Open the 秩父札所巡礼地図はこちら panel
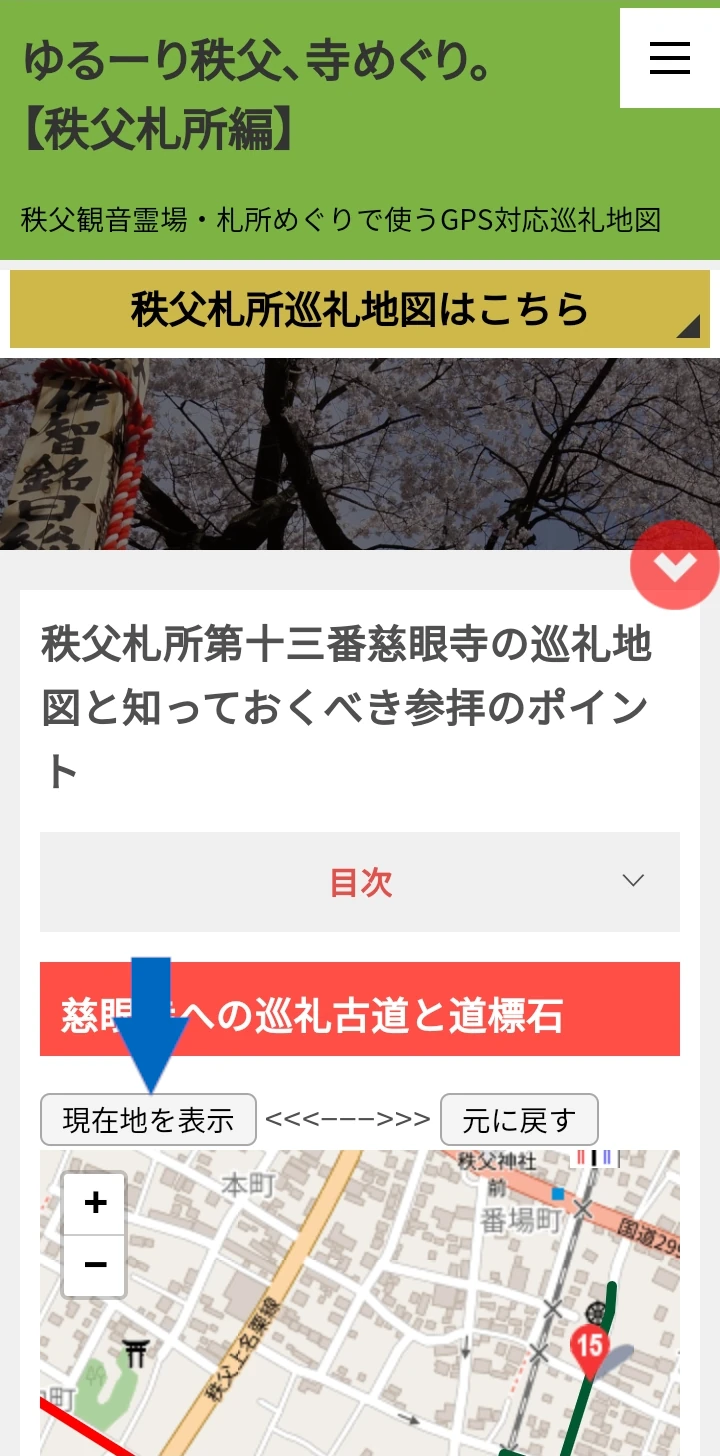This screenshot has width=720, height=1456. pyautogui.click(x=360, y=310)
